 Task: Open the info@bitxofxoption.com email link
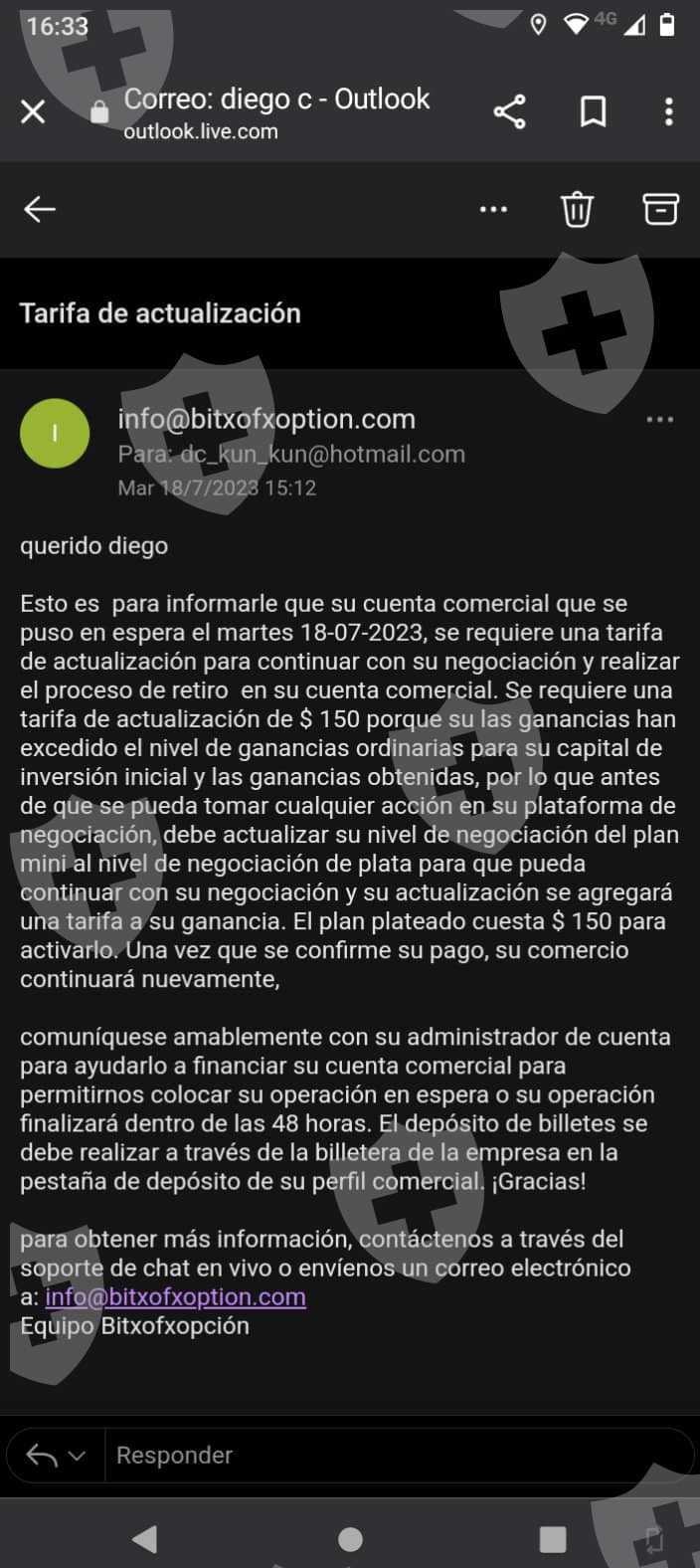175,1296
